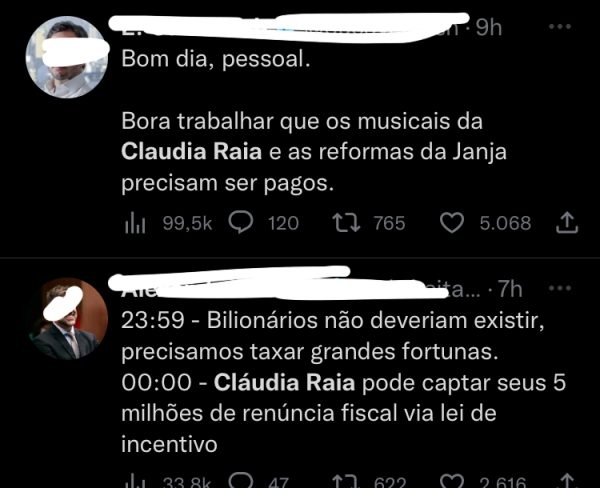Open overflow menu on the 7h tweet

(x=562, y=290)
